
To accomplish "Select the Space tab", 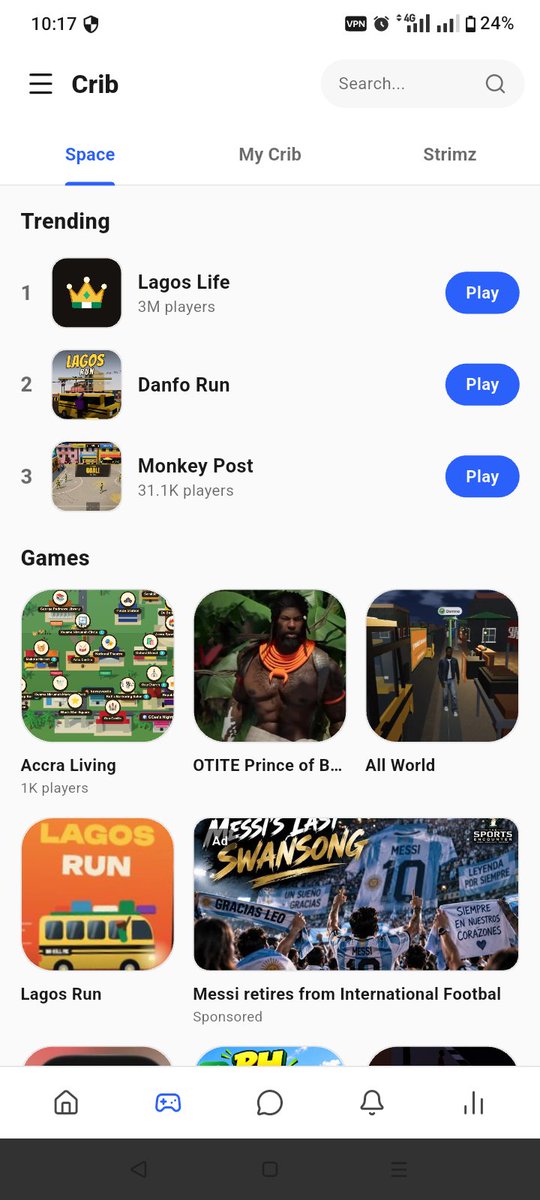I will (x=90, y=154).
